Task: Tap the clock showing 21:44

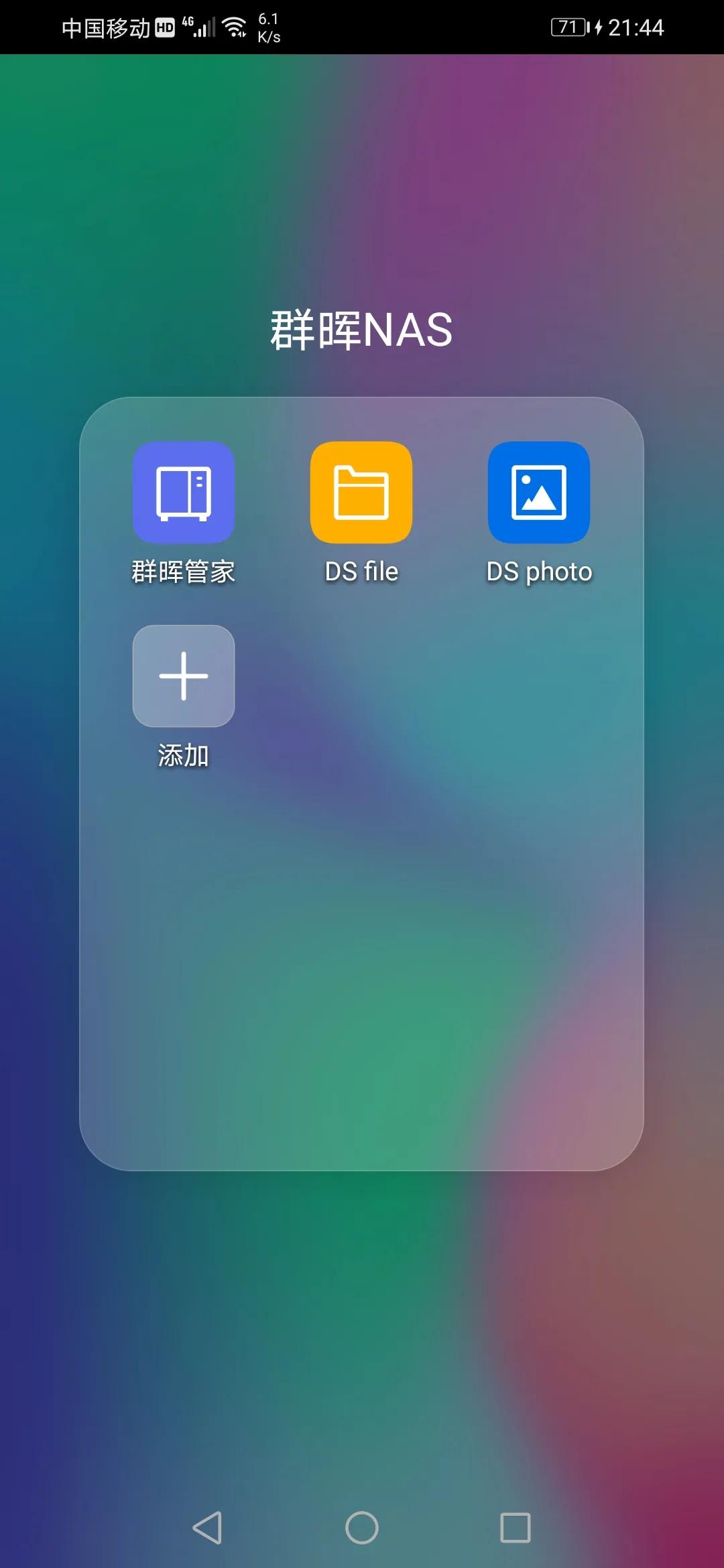Action: pyautogui.click(x=635, y=27)
